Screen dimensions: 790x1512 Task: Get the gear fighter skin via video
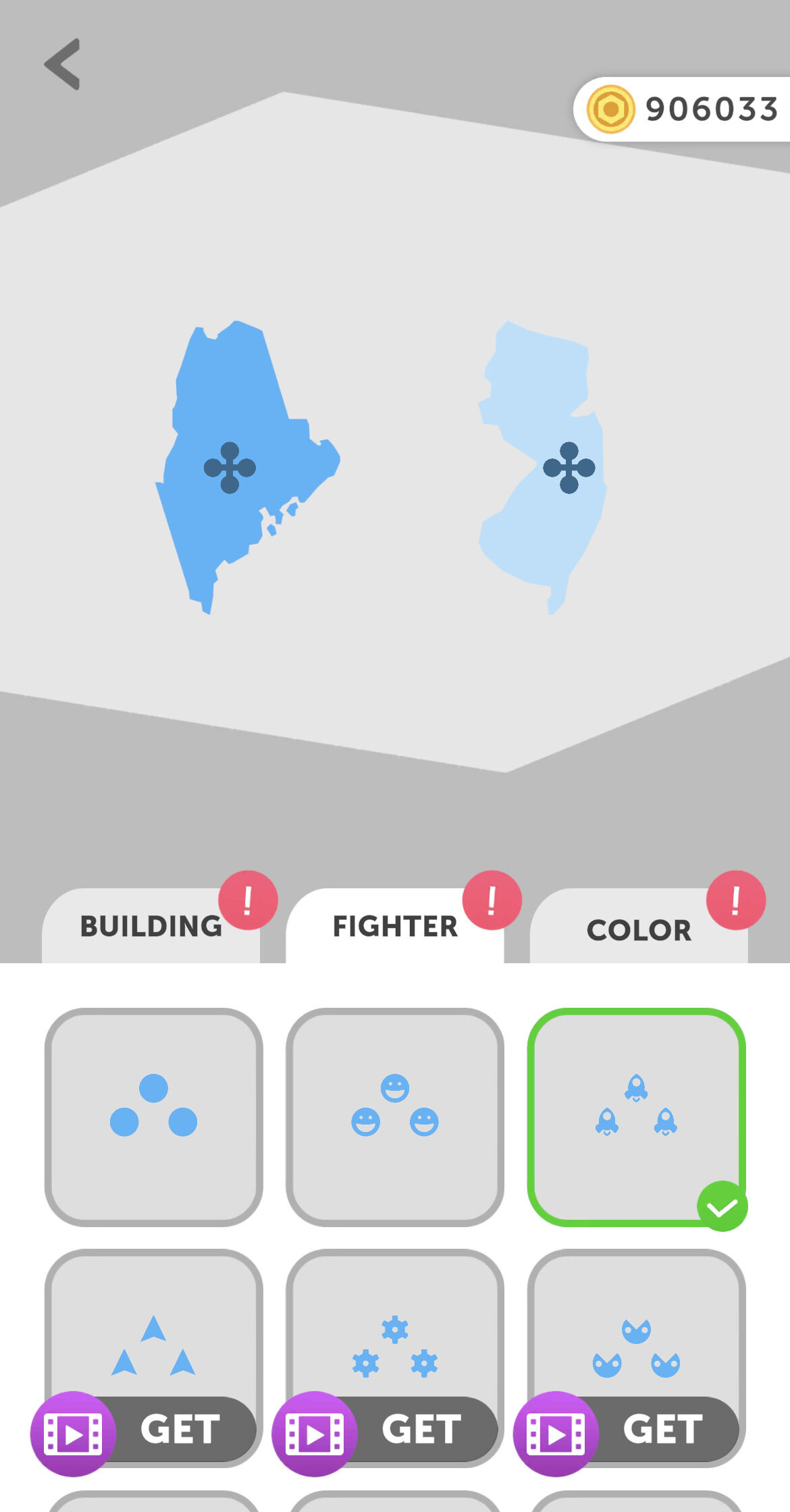[x=386, y=1430]
